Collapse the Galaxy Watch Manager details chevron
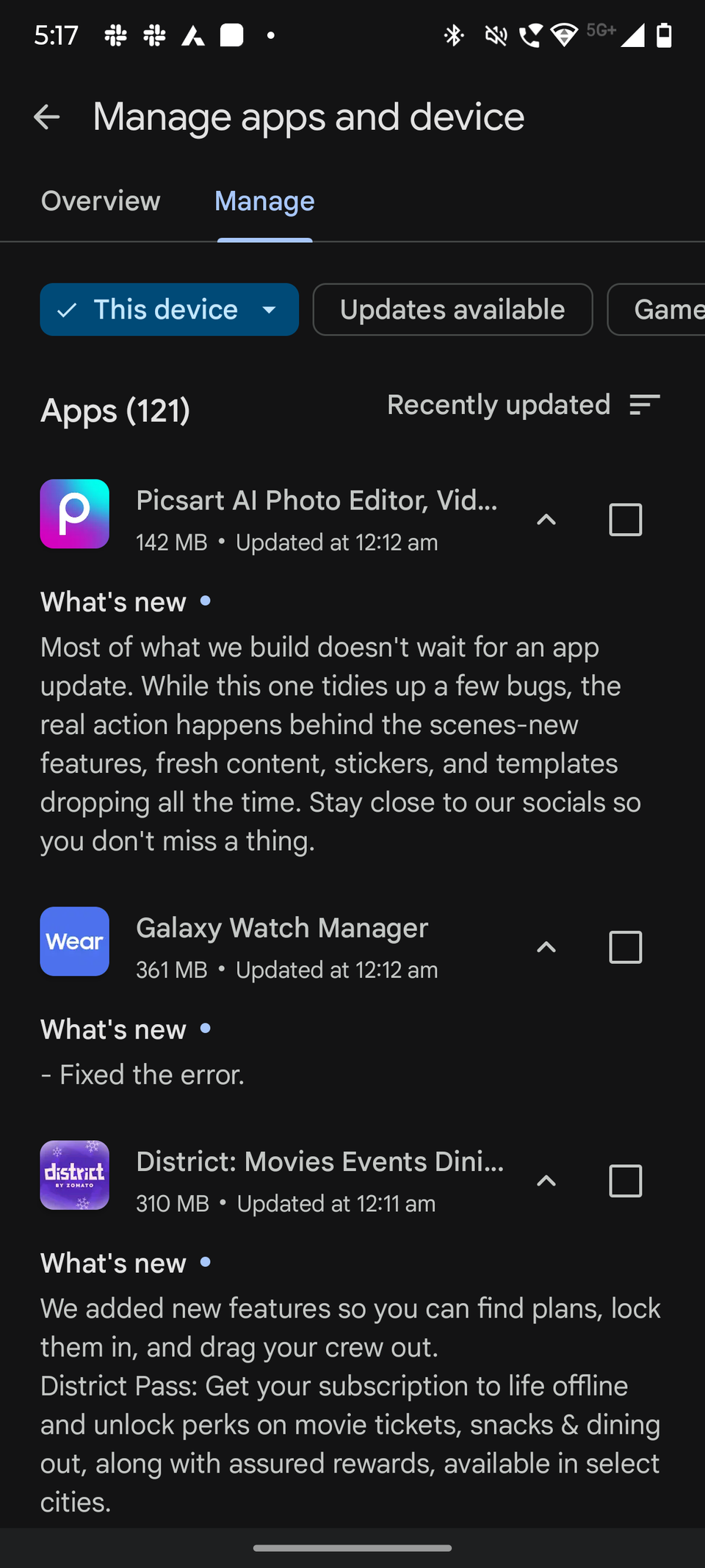Screen dimensions: 705x1568 [546, 947]
